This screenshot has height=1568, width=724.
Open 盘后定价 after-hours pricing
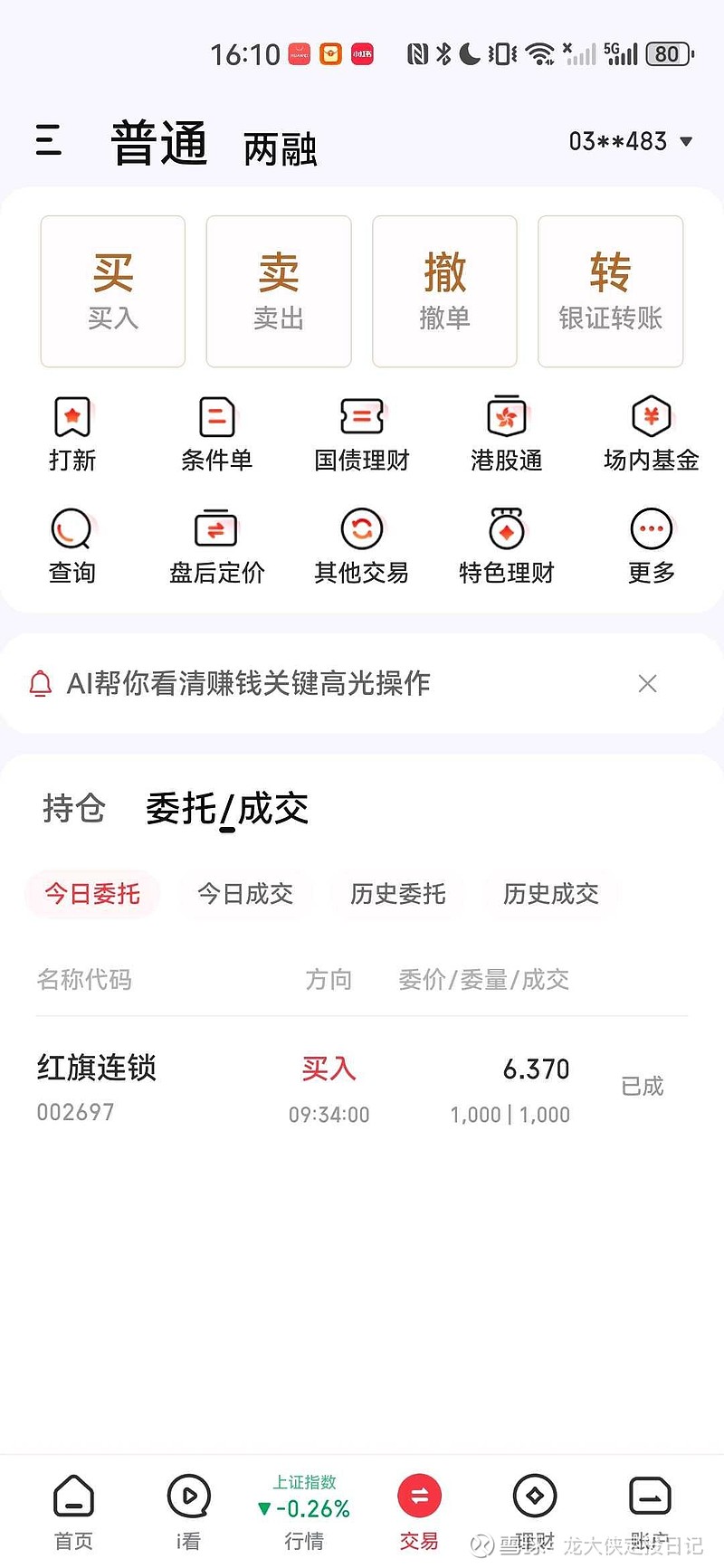pos(216,545)
